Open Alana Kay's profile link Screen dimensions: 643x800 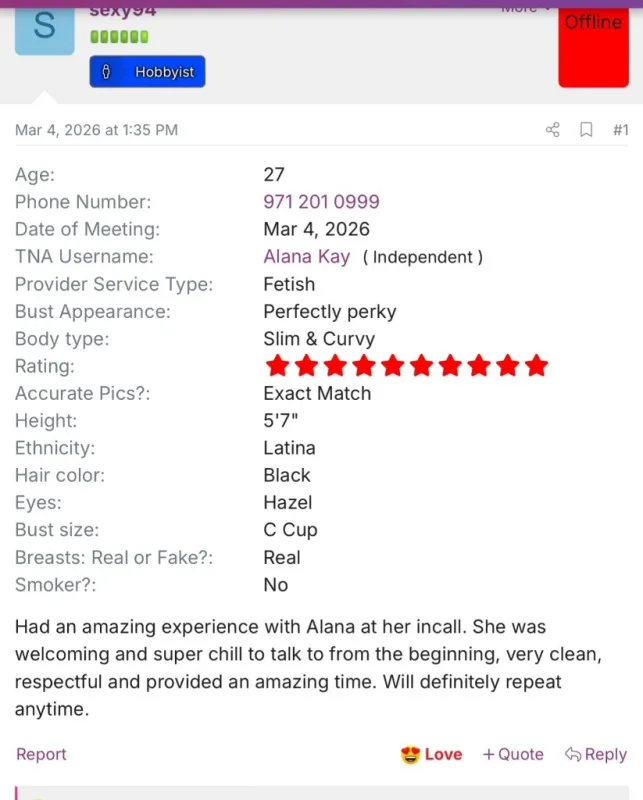pyautogui.click(x=307, y=257)
